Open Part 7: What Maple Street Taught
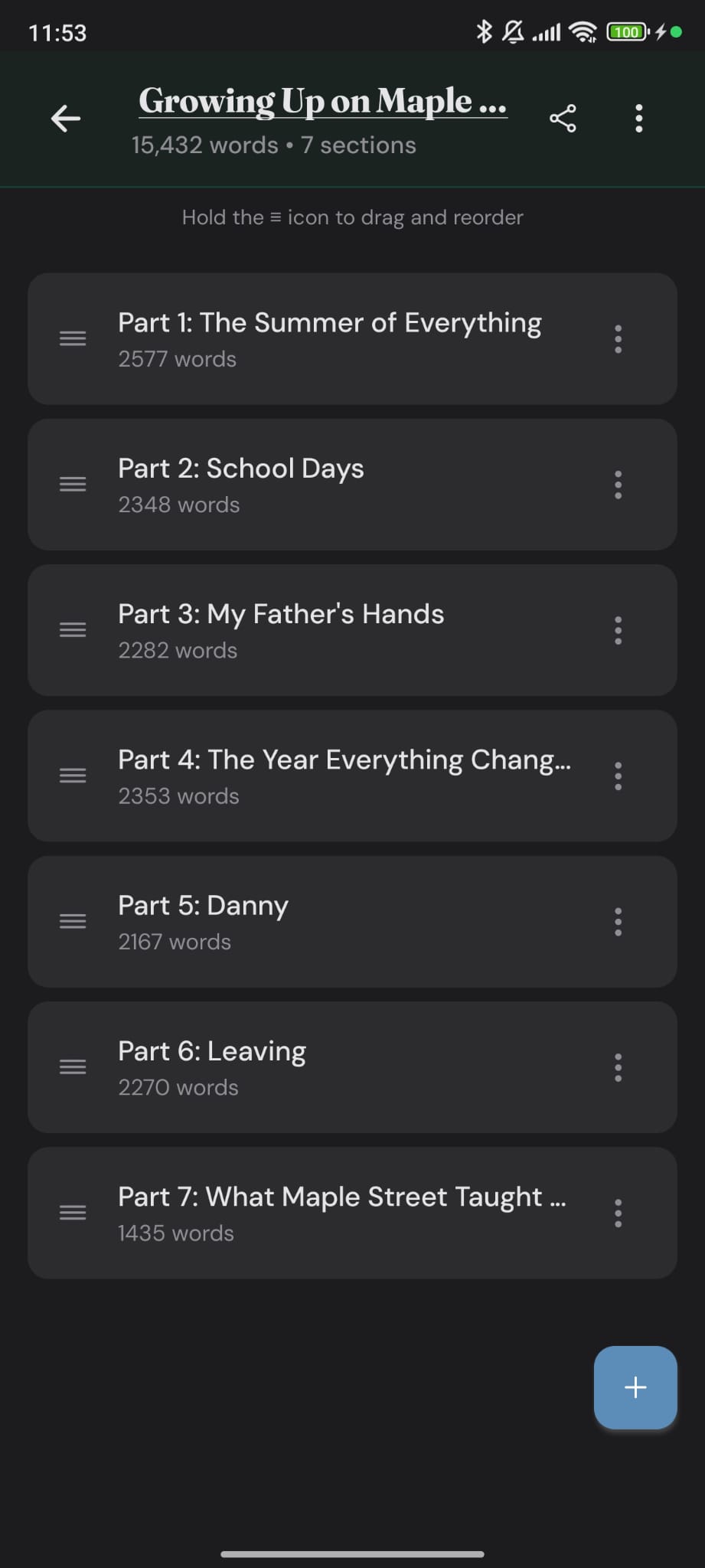705x1568 pixels. 352,1213
